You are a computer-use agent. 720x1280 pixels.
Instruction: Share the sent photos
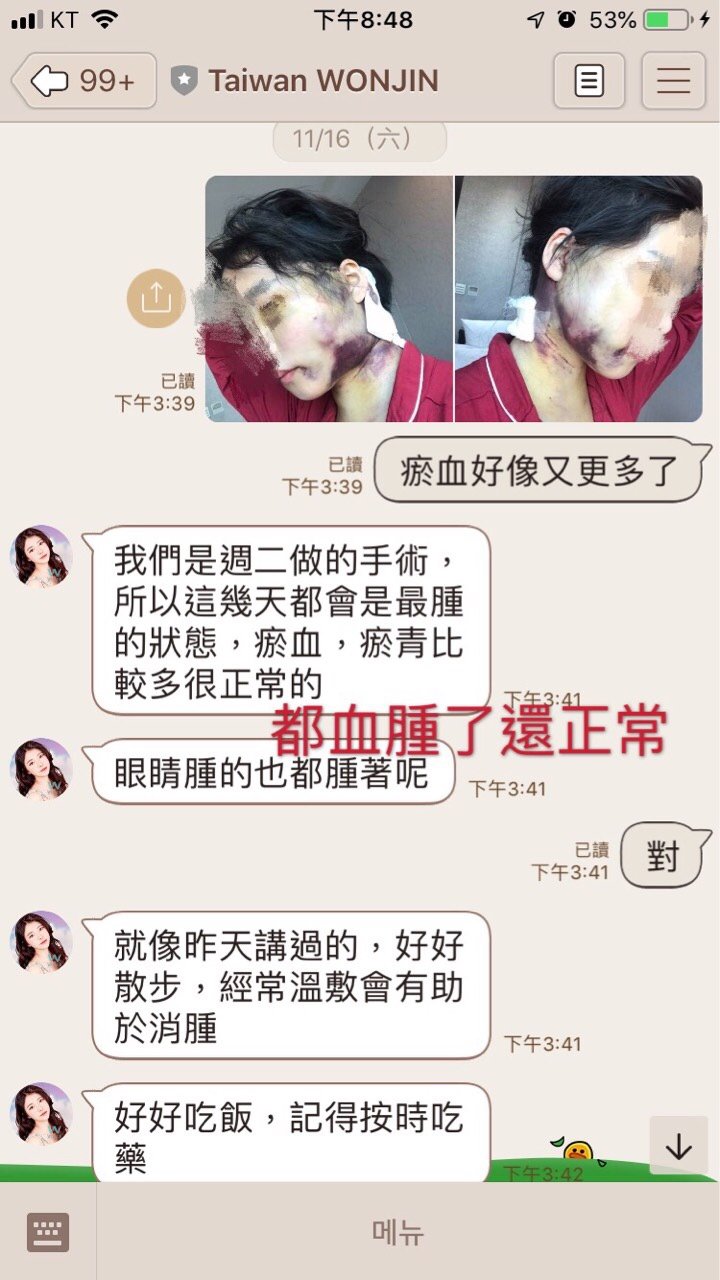pyautogui.click(x=156, y=298)
